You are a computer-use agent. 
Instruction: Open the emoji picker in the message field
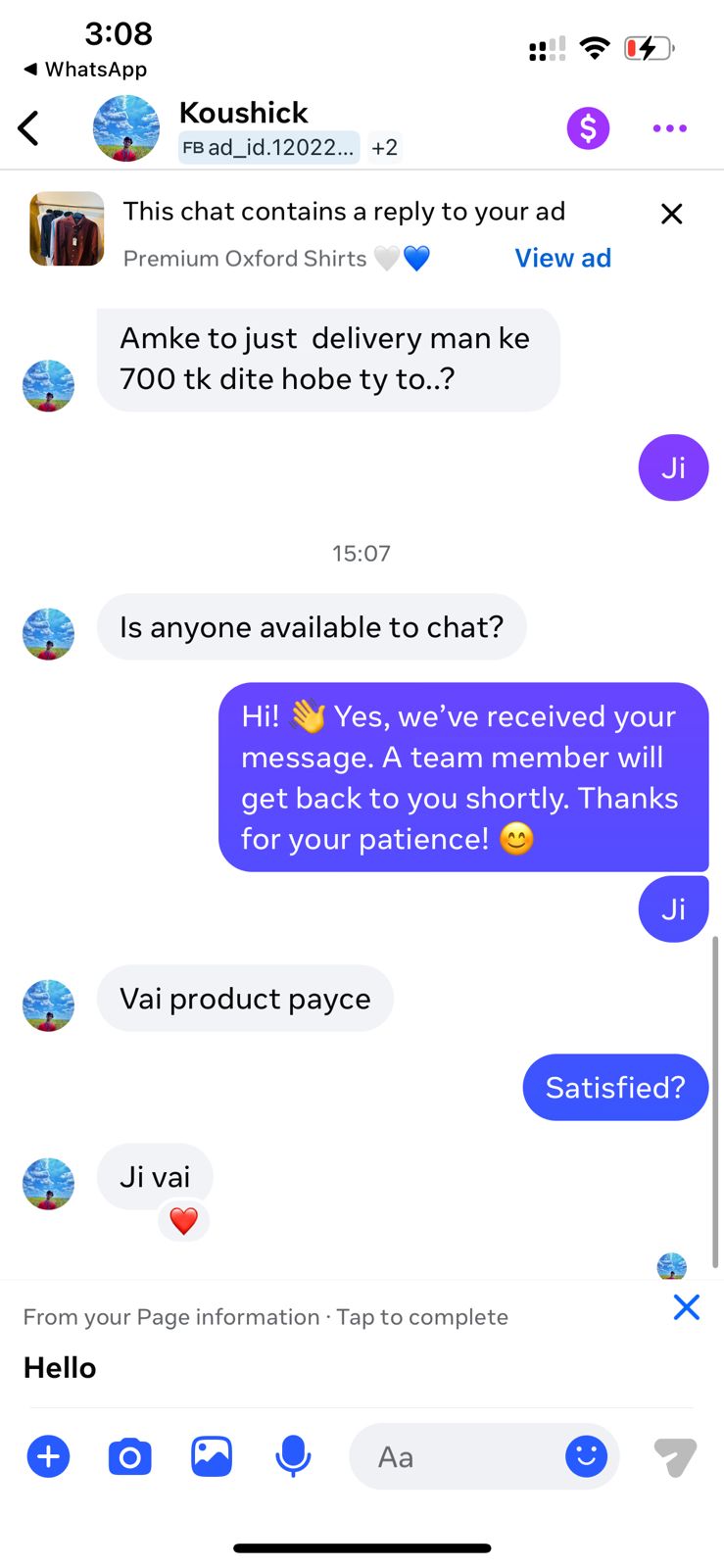coord(586,1457)
